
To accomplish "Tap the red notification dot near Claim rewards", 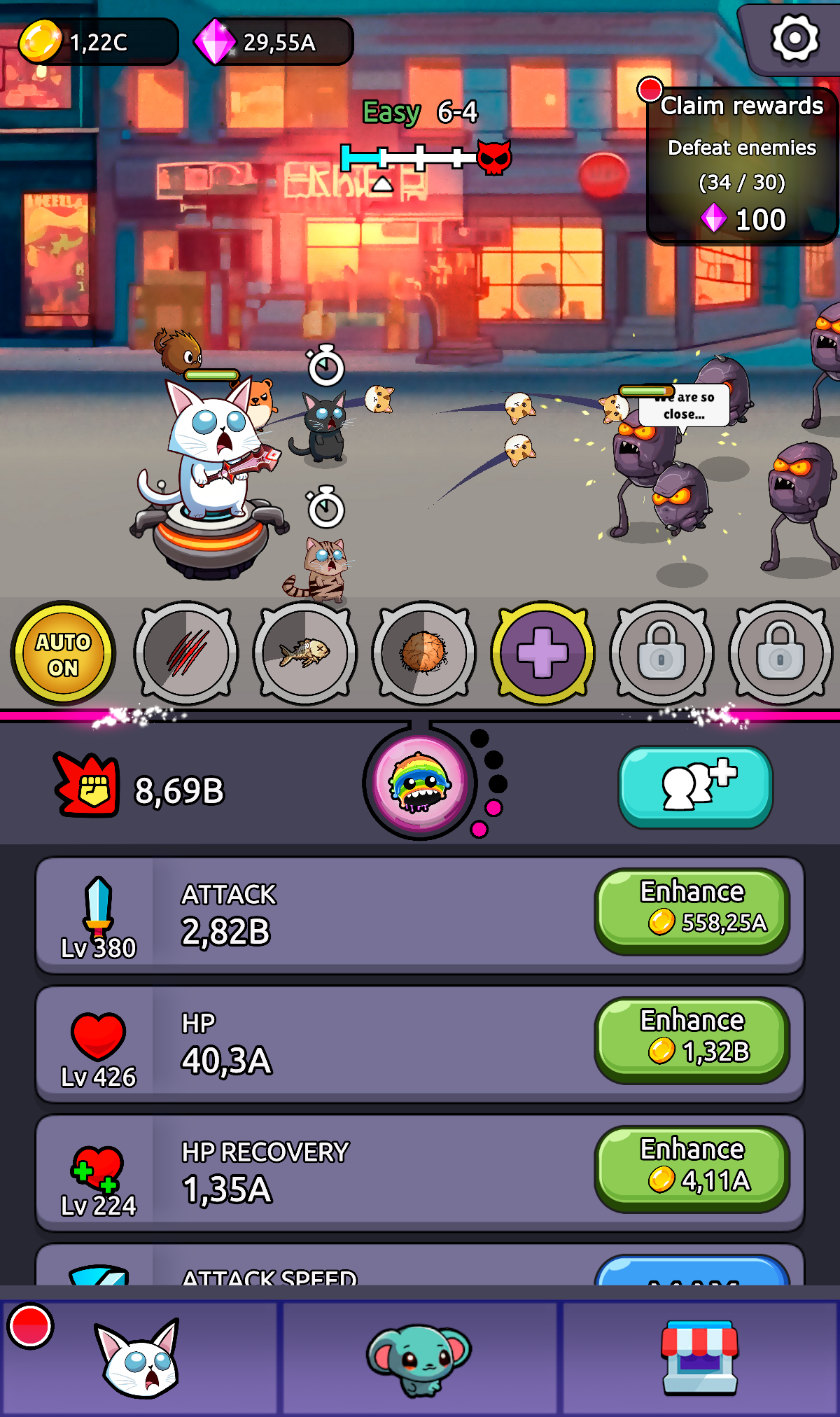I will click(x=650, y=91).
